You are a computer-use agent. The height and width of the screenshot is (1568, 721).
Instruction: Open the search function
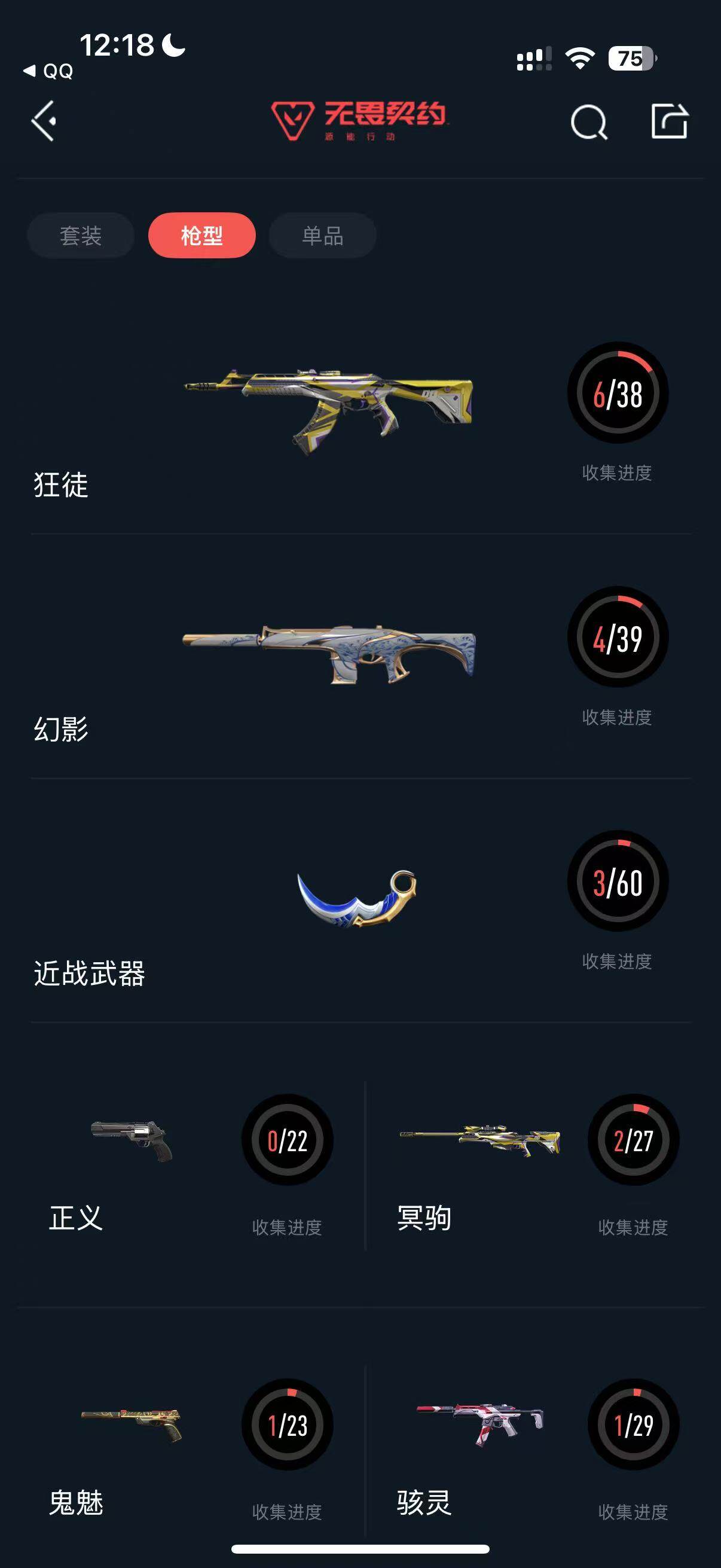point(588,122)
